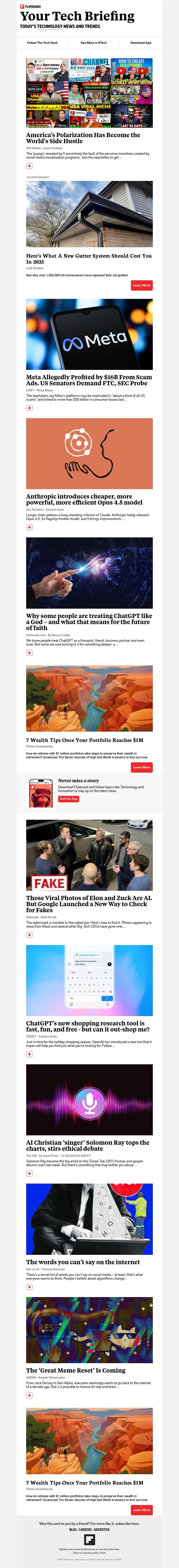The image size is (179, 1568).
Task: Tap the Get the App button
Action: pyautogui.click(x=69, y=799)
